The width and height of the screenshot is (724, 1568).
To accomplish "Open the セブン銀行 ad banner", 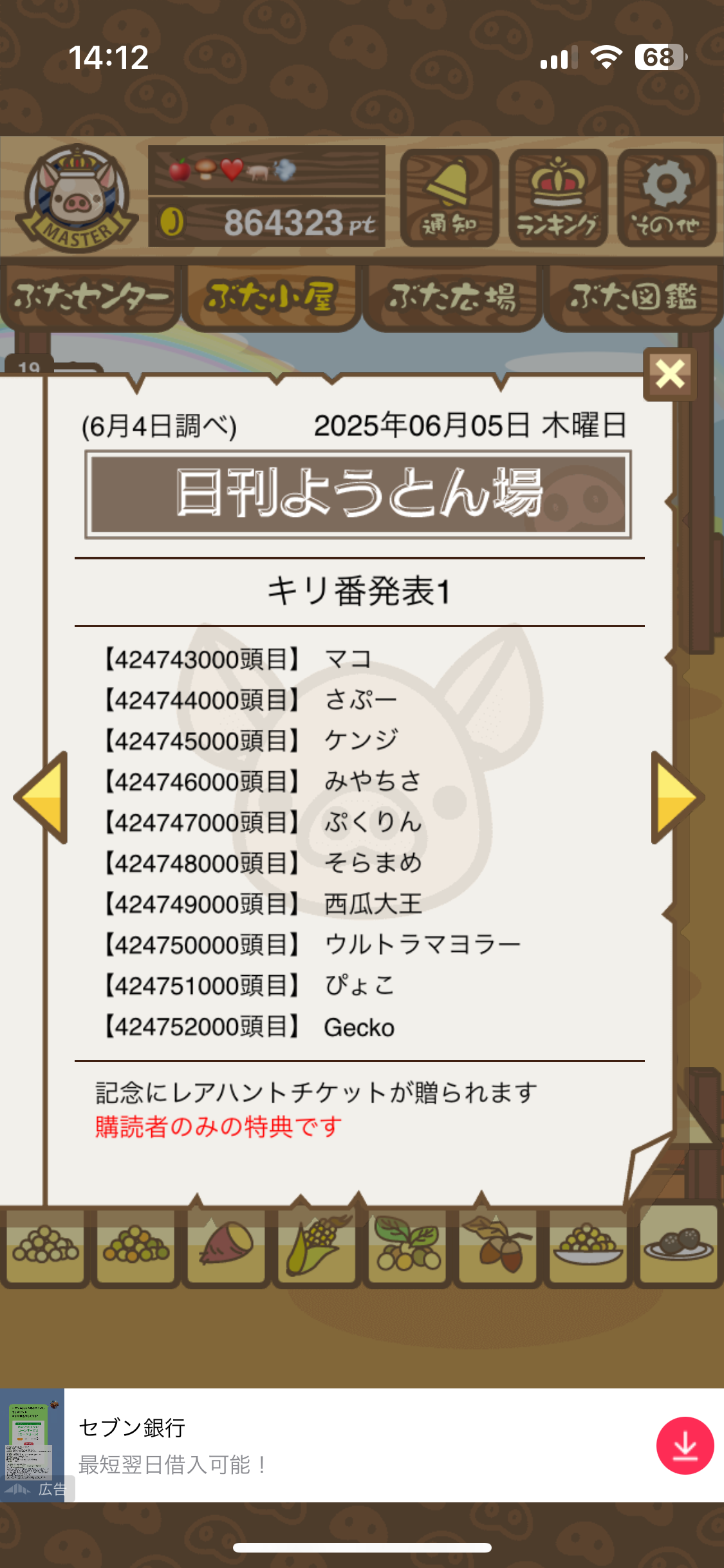I will tap(322, 1445).
